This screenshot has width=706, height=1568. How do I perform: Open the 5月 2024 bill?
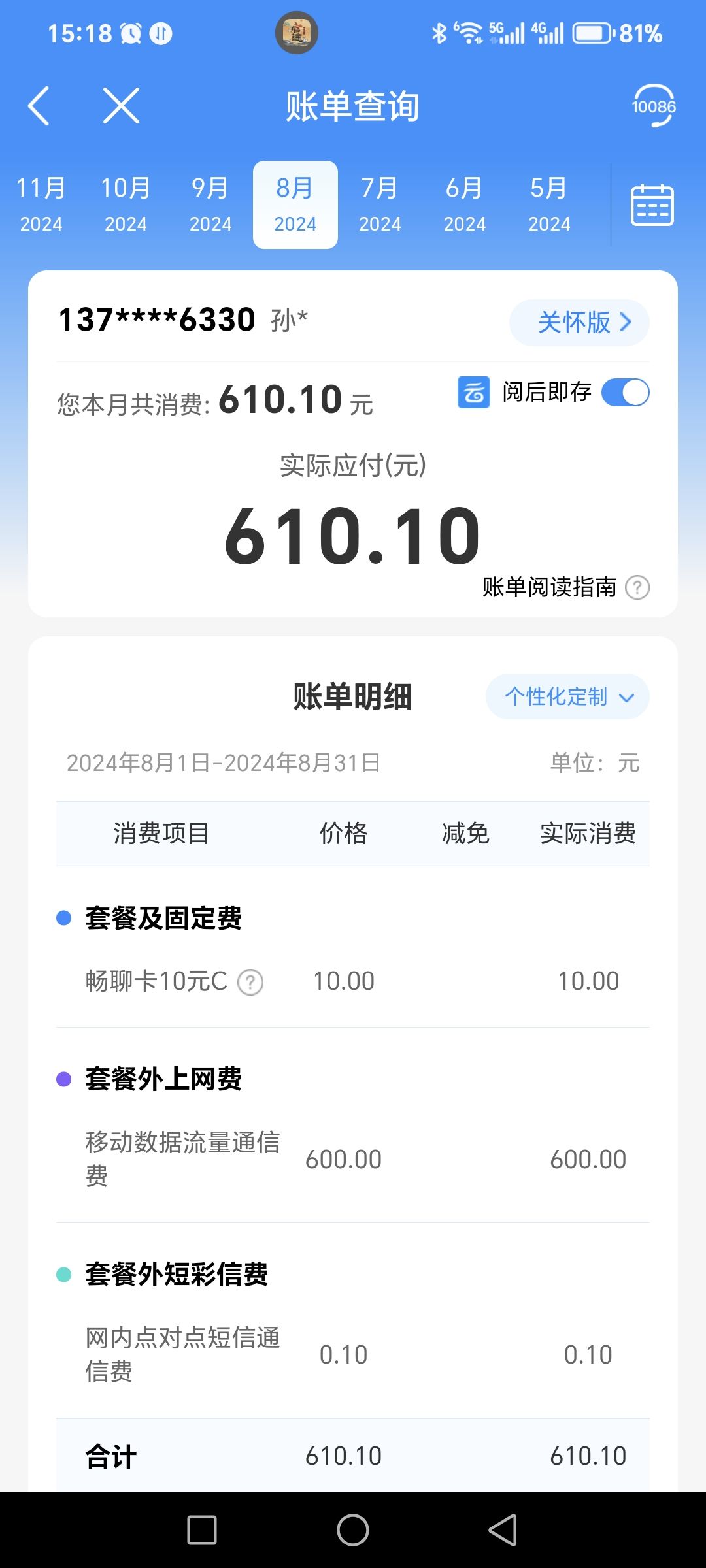click(549, 205)
